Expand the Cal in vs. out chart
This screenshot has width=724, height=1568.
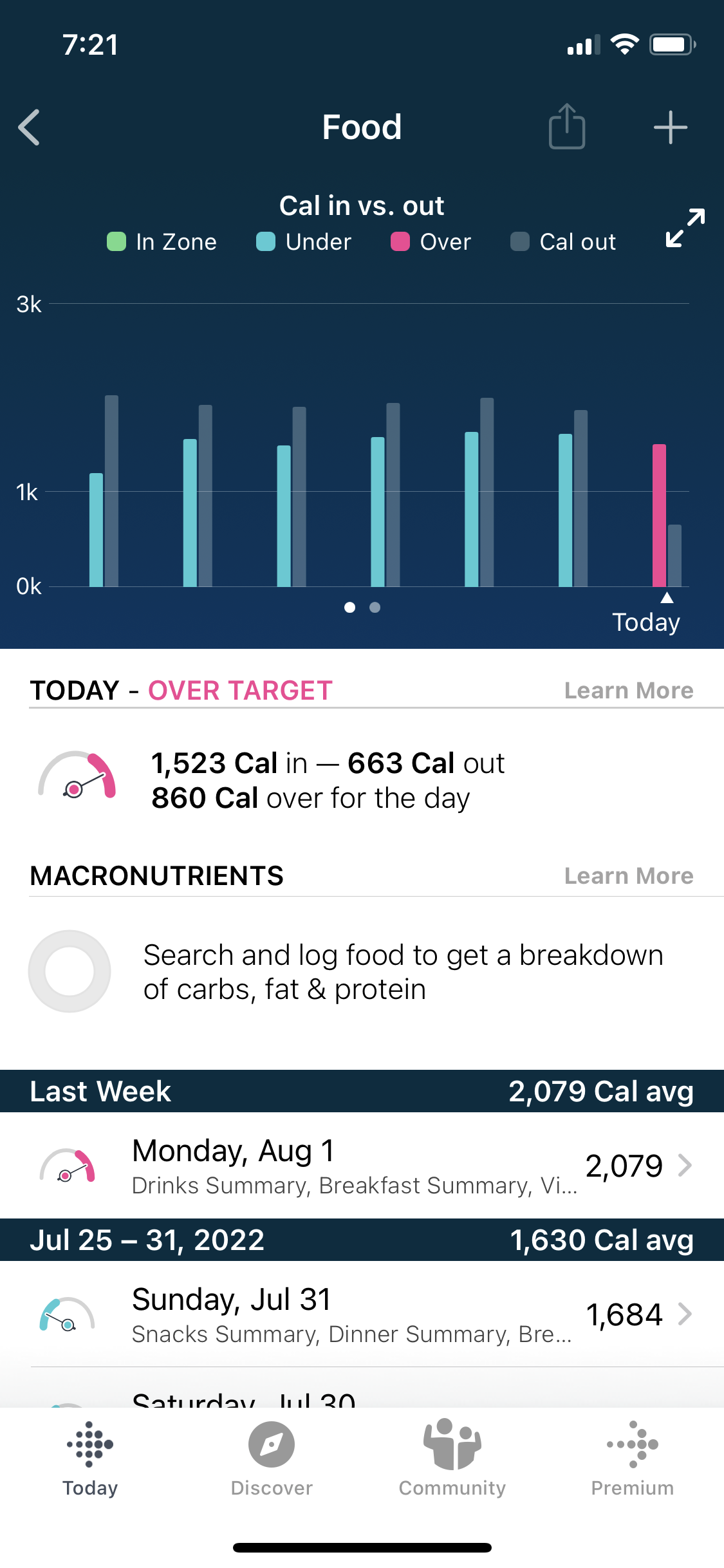[x=685, y=228]
